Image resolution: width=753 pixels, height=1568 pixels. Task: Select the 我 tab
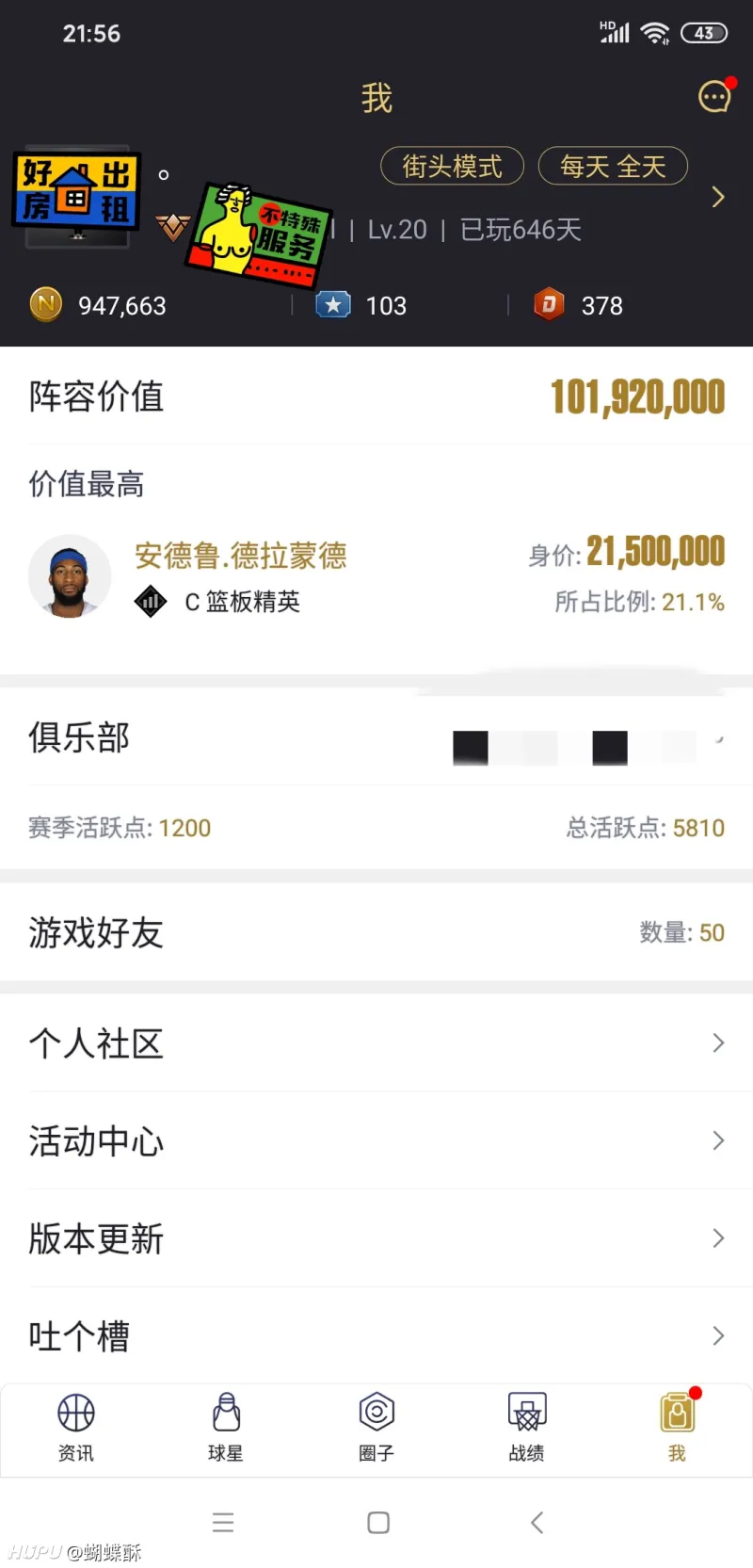point(677,1427)
